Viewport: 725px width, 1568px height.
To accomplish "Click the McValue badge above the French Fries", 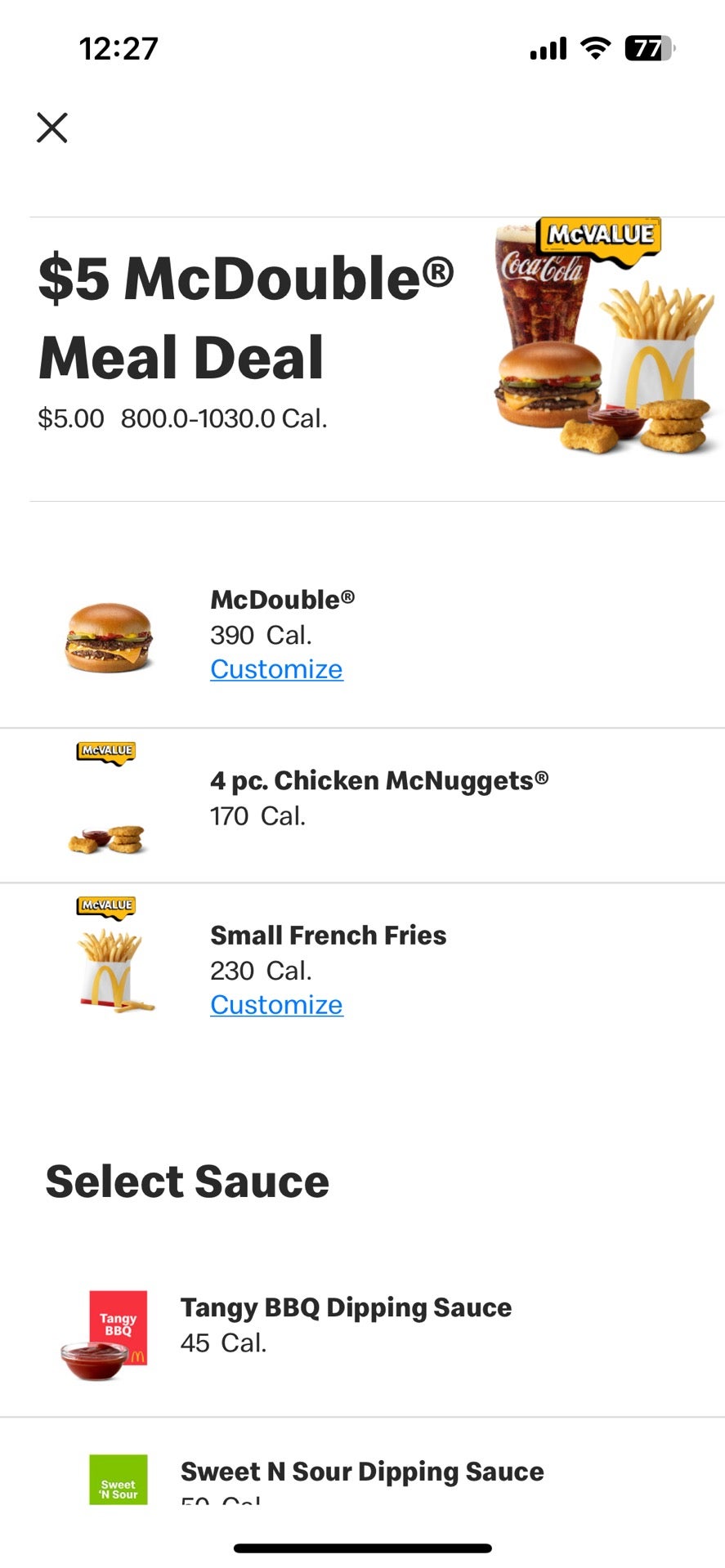I will coord(107,906).
